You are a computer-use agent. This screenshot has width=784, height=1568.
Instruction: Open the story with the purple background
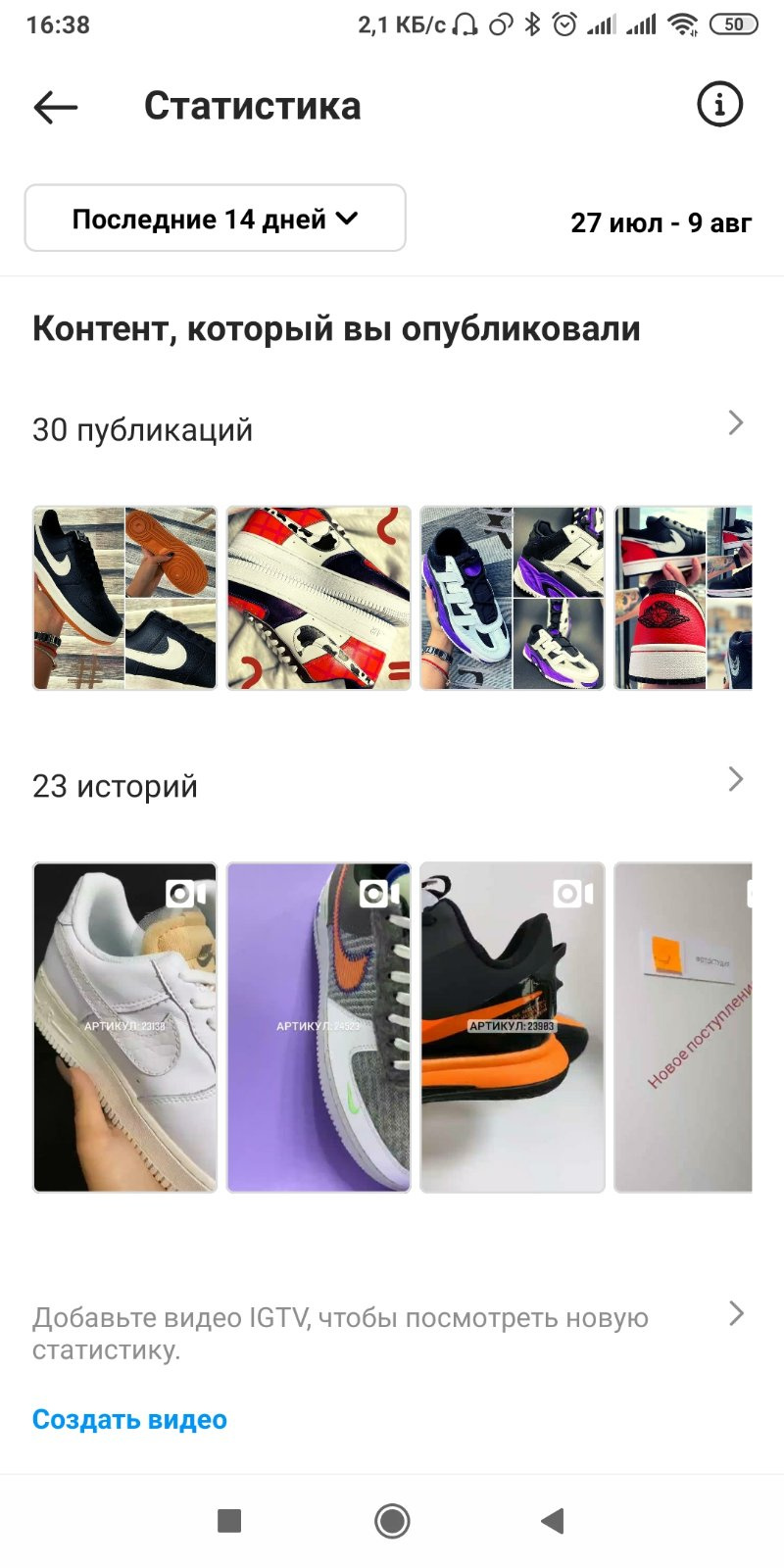coord(318,1027)
